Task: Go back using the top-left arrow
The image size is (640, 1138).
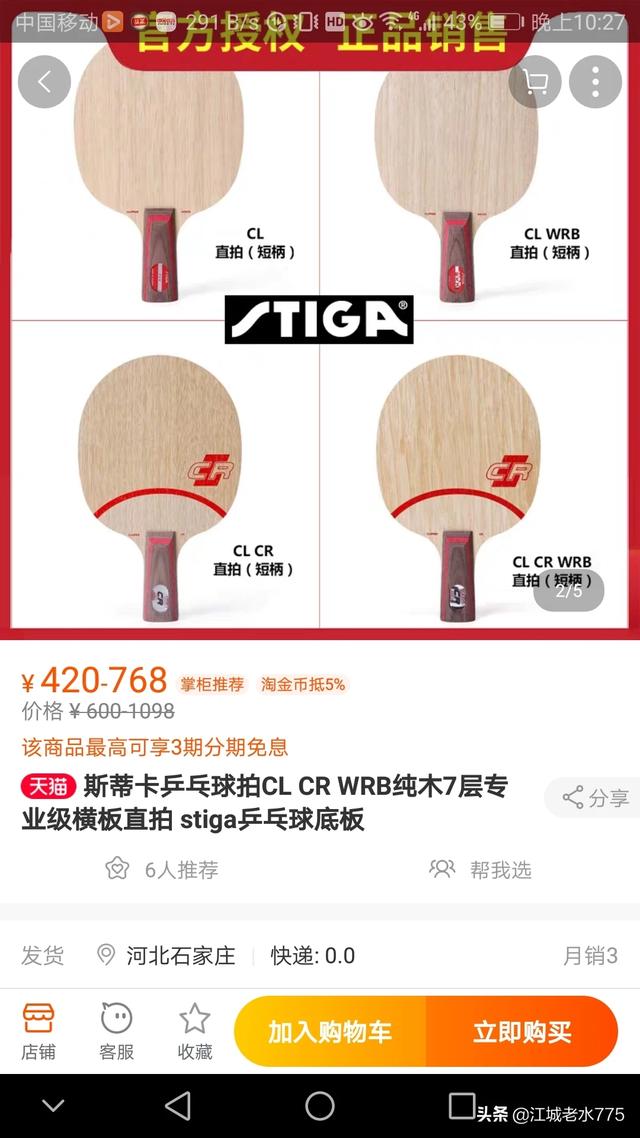Action: pos(44,82)
